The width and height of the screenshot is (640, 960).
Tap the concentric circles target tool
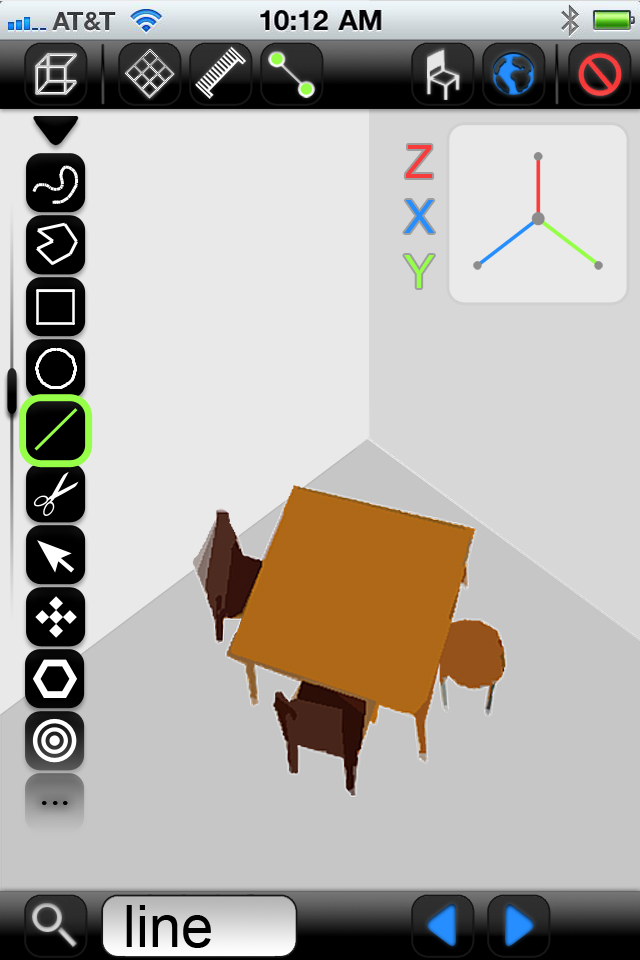point(55,741)
